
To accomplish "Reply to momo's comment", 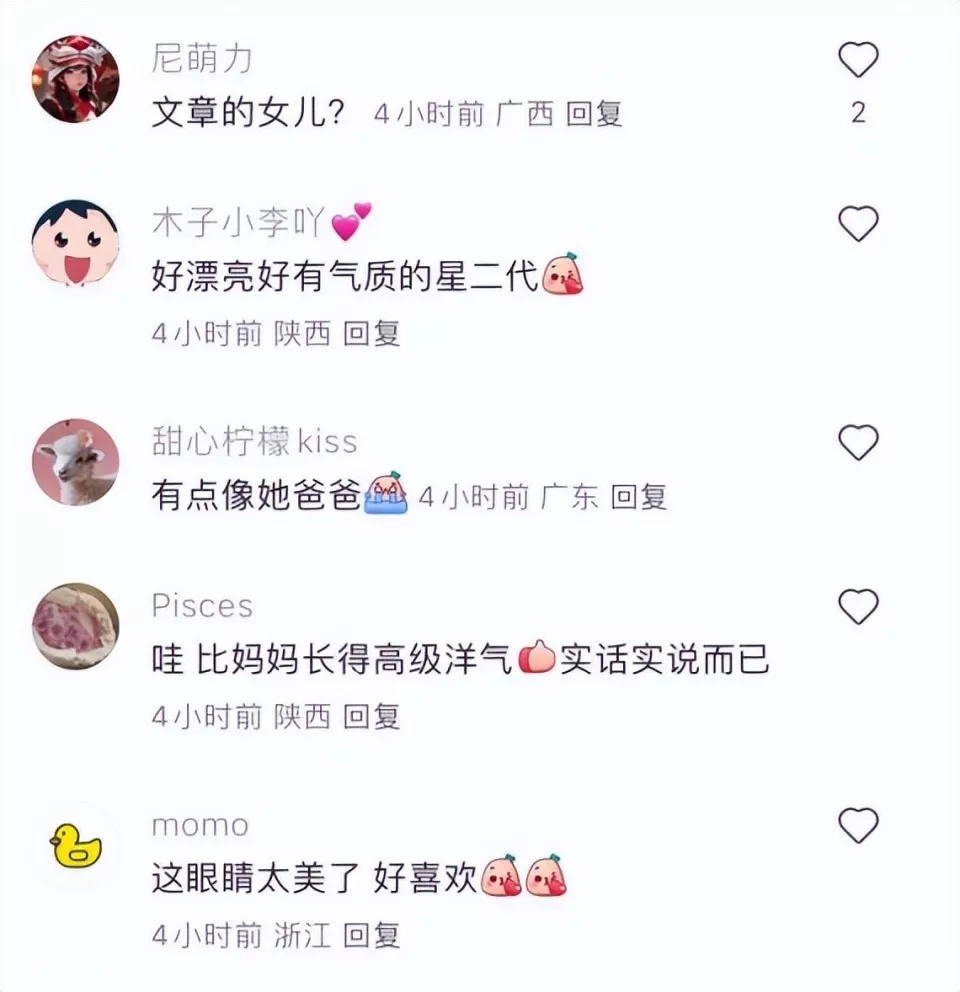I will click(371, 936).
